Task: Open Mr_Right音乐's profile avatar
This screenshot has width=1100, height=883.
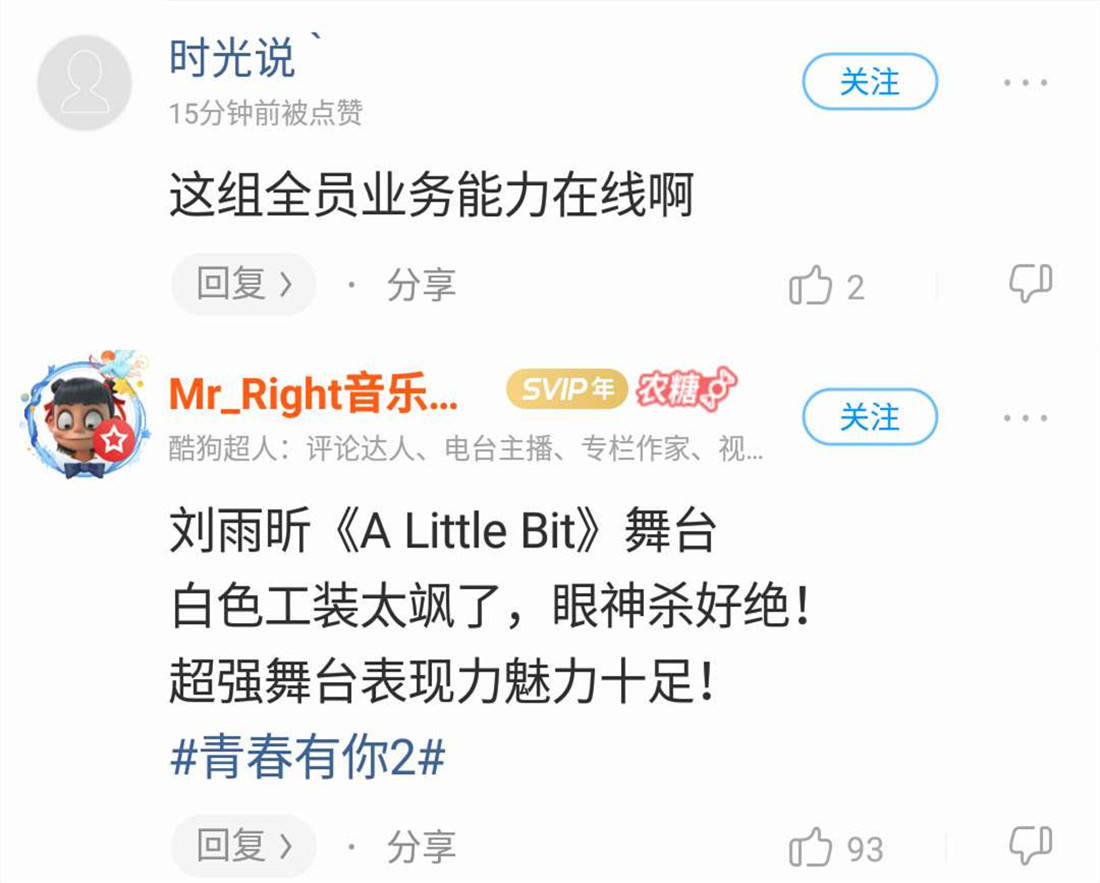Action: [x=83, y=415]
